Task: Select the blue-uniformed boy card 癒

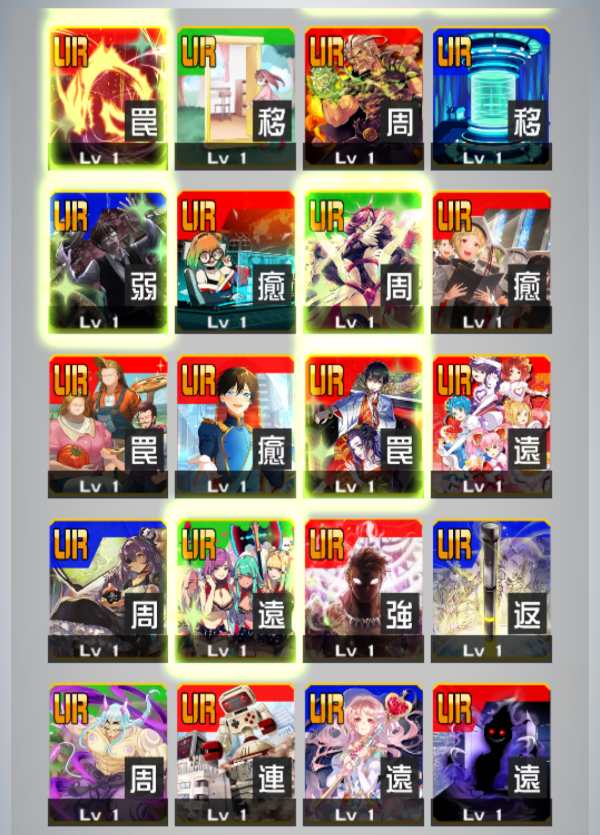Action: pyautogui.click(x=236, y=427)
